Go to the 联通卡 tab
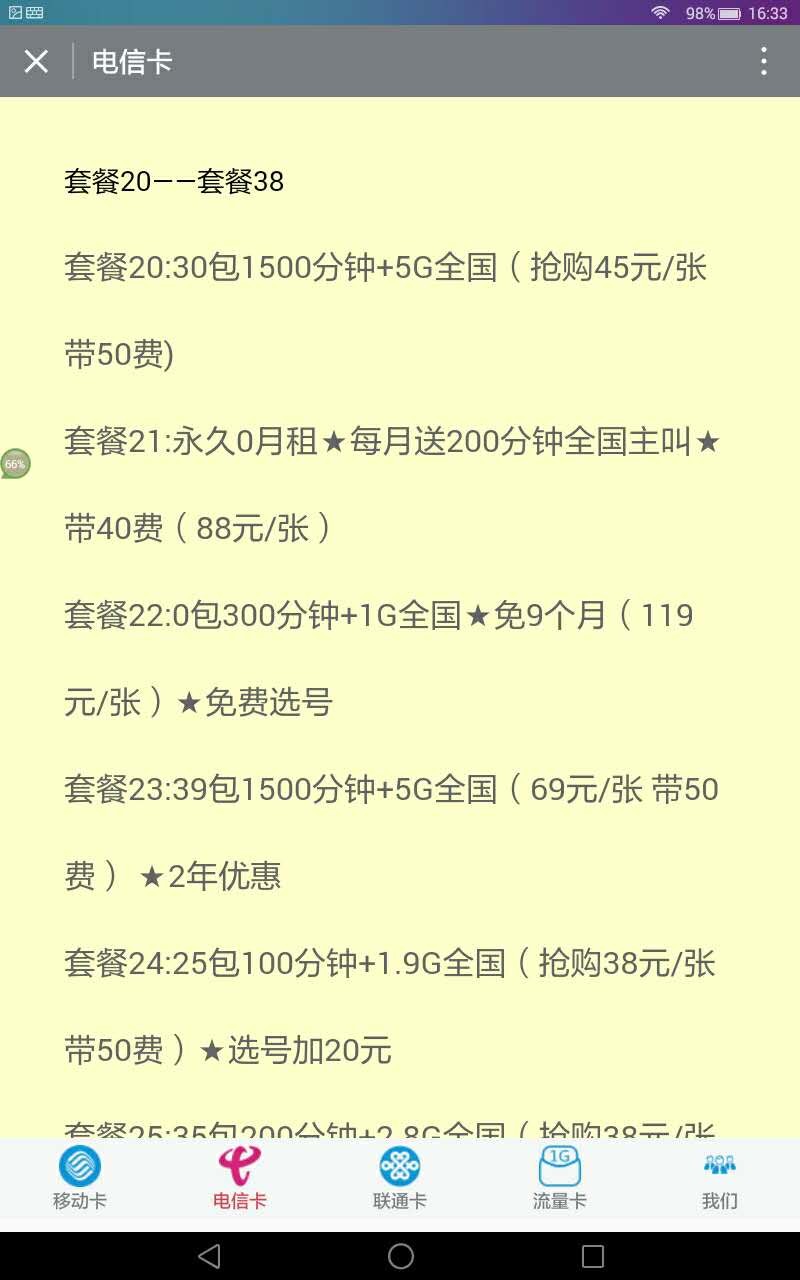 tap(400, 1180)
